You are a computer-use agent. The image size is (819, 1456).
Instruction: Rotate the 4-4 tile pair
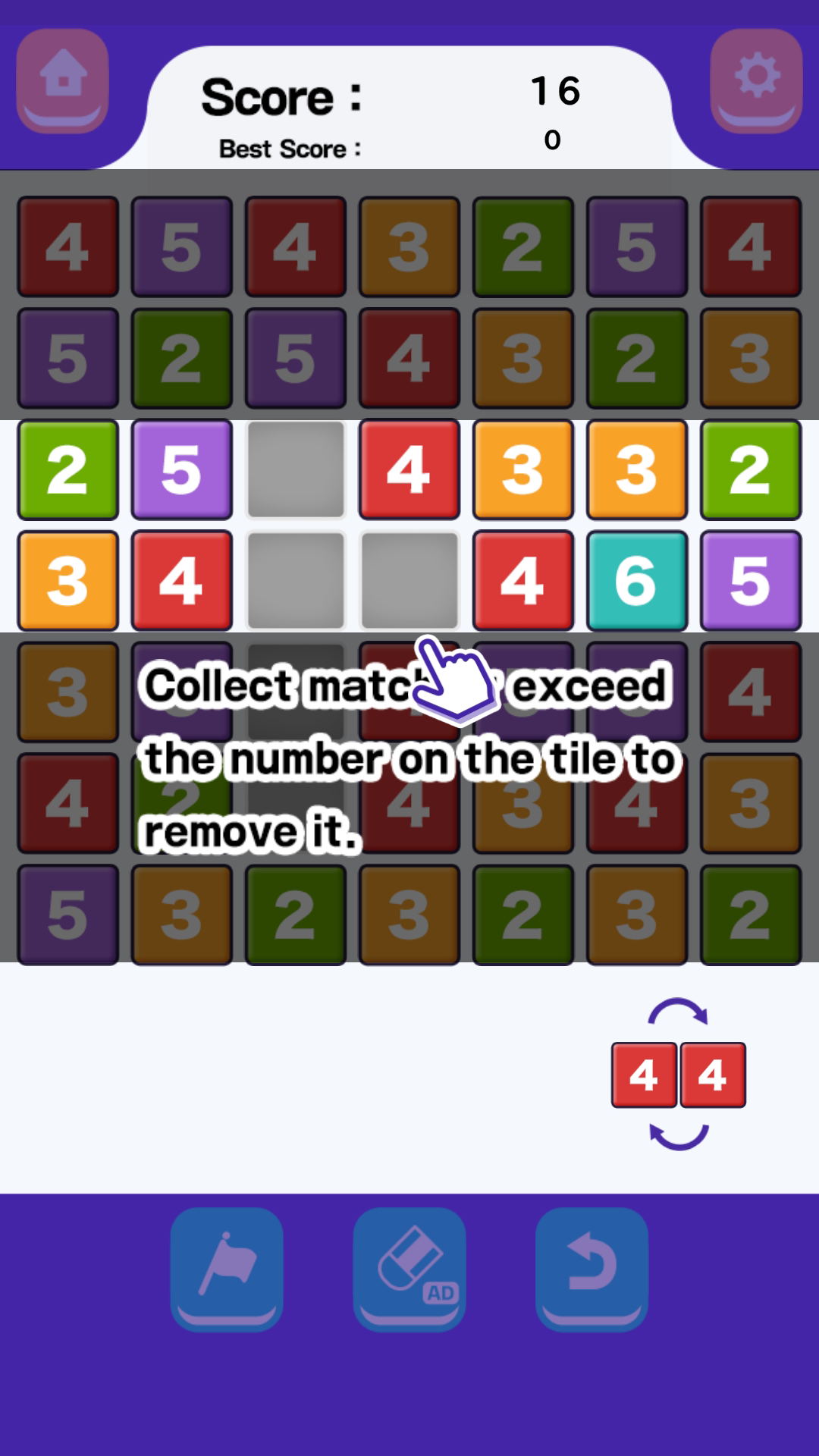(x=679, y=1075)
